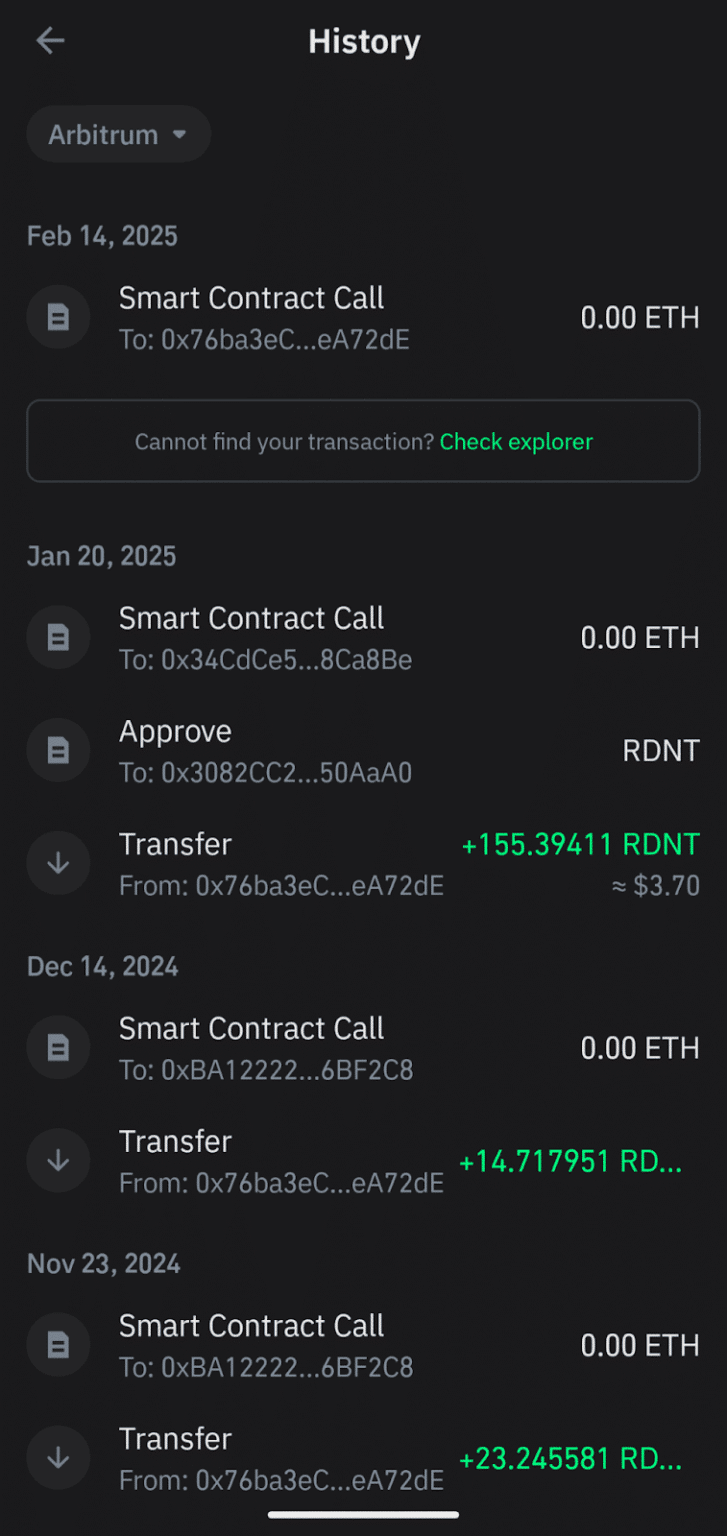Open the 0.00 ETH transaction from Feb 14
This screenshot has height=1536, width=727.
(x=363, y=316)
